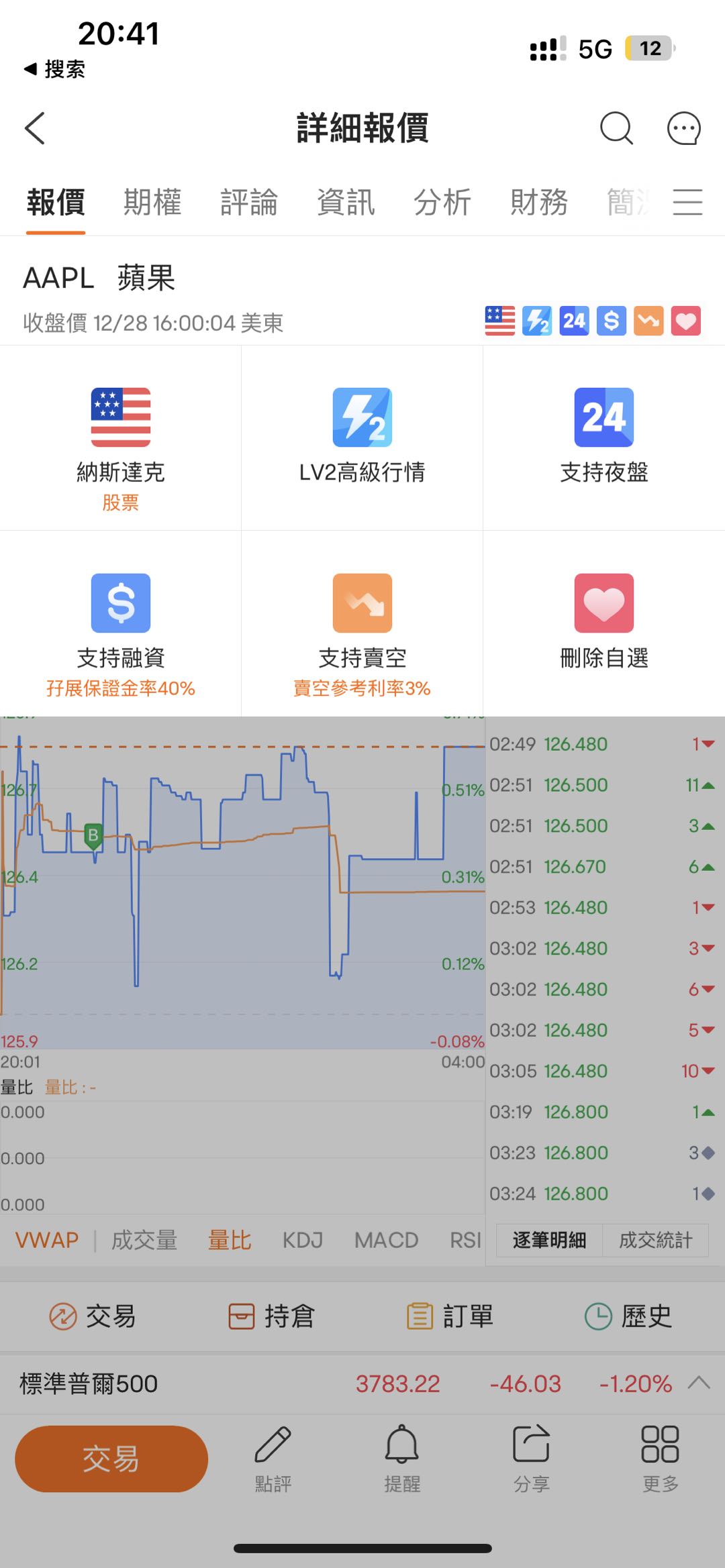725x1568 pixels.
Task: Open 持倉 positions shortcut
Action: [x=272, y=1316]
